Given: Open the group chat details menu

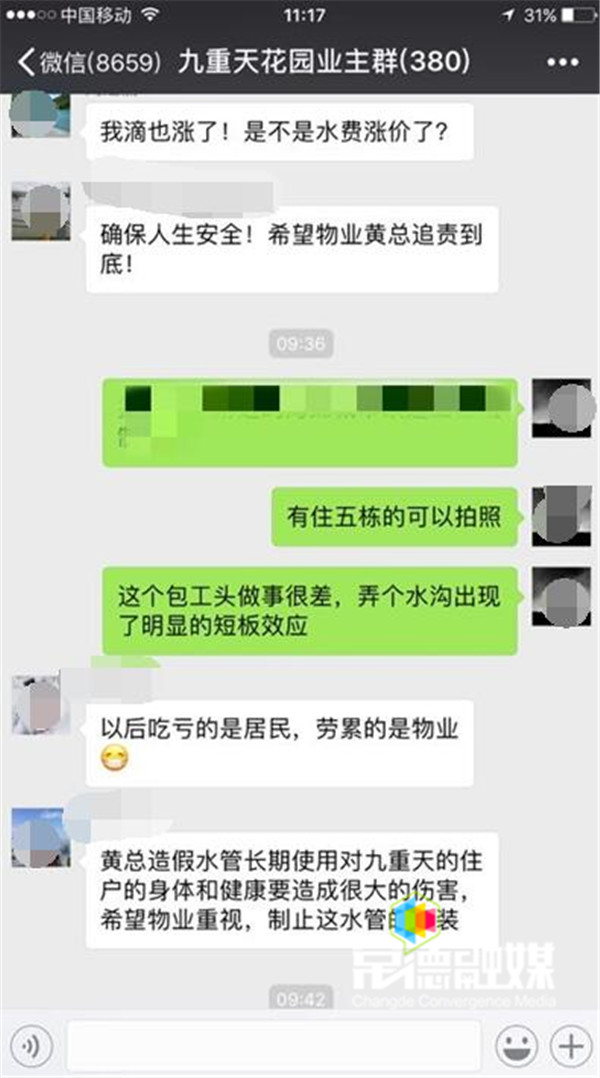Looking at the screenshot, I should pyautogui.click(x=563, y=63).
